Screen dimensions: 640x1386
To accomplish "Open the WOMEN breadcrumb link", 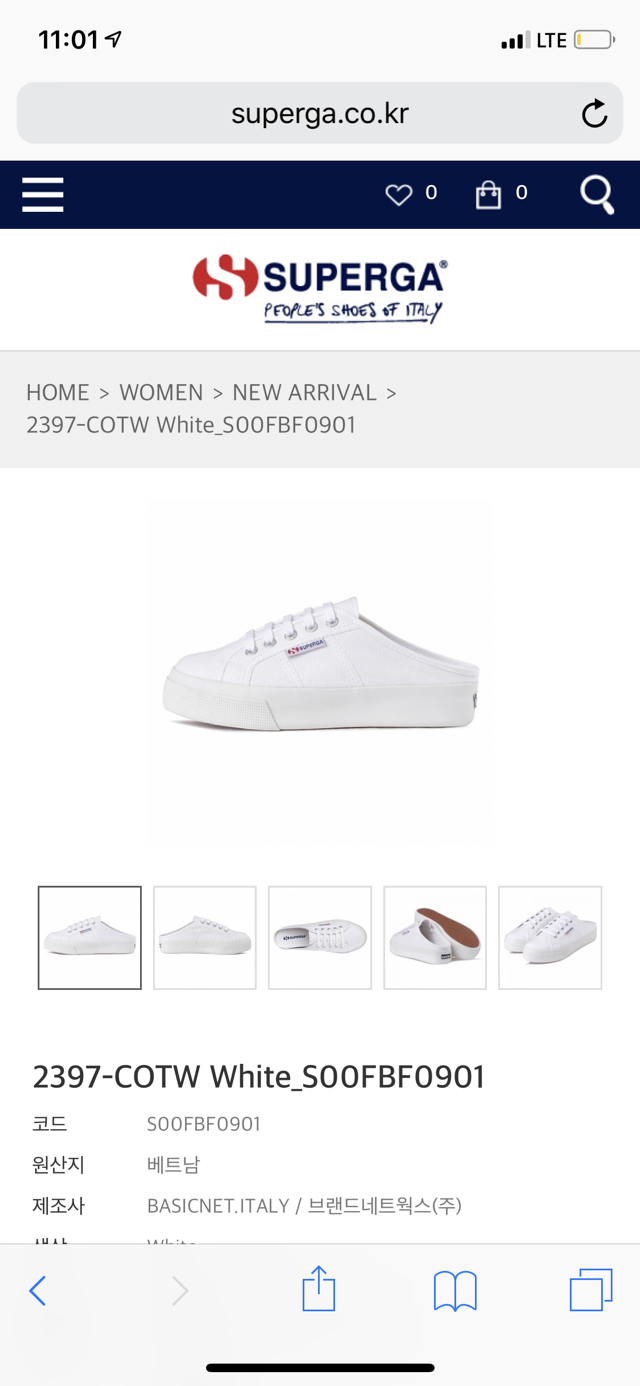I will [161, 392].
